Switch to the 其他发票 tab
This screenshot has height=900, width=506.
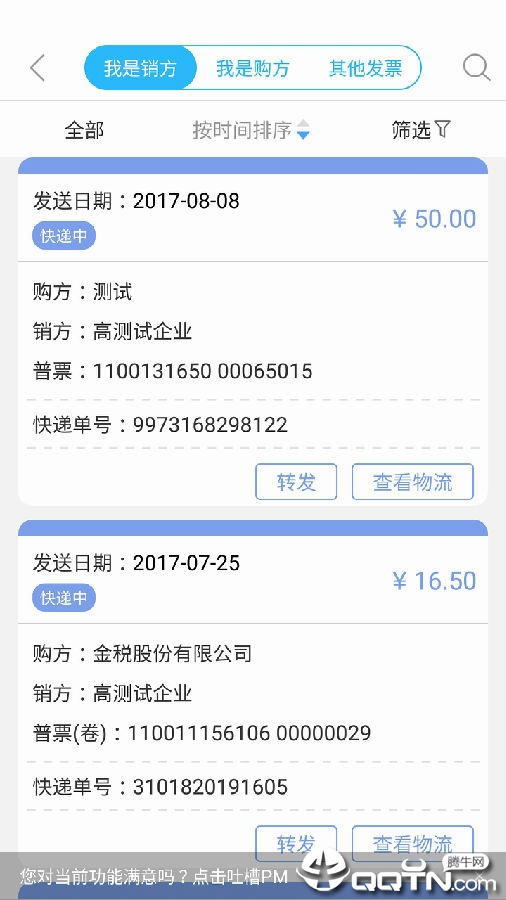click(365, 68)
